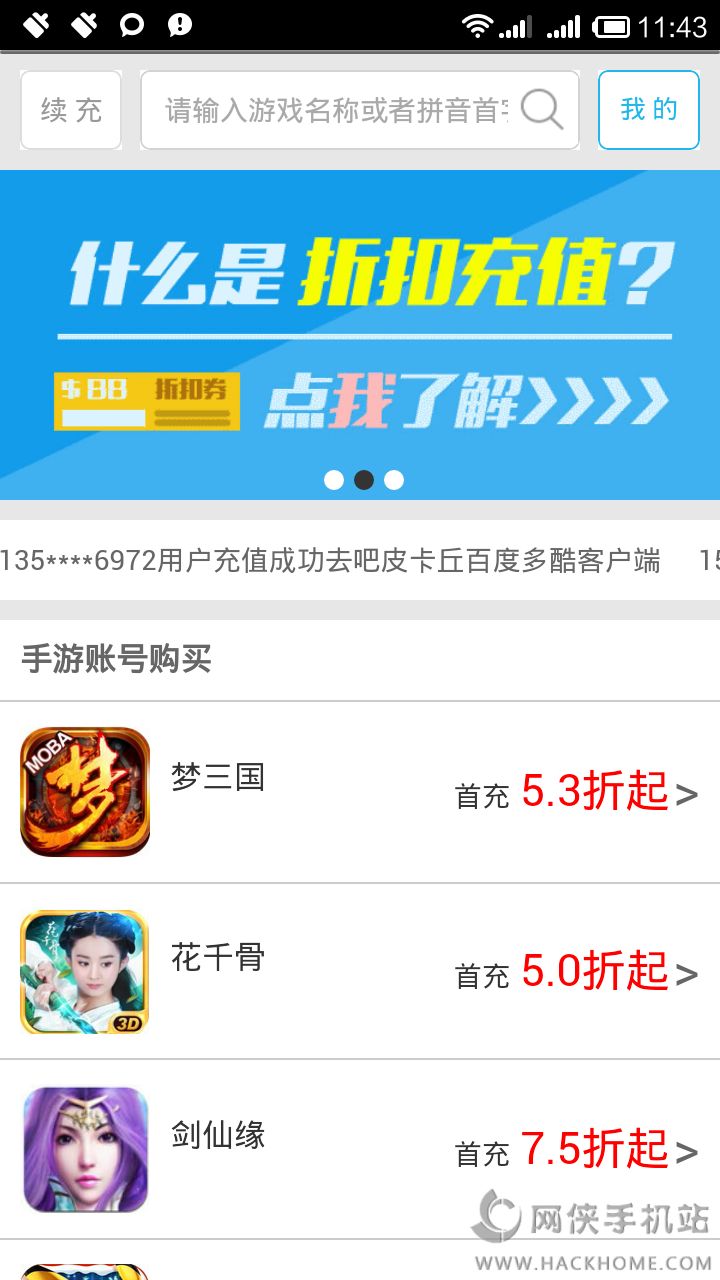Tap the 续充 button
Image resolution: width=720 pixels, height=1280 pixels.
coord(71,110)
